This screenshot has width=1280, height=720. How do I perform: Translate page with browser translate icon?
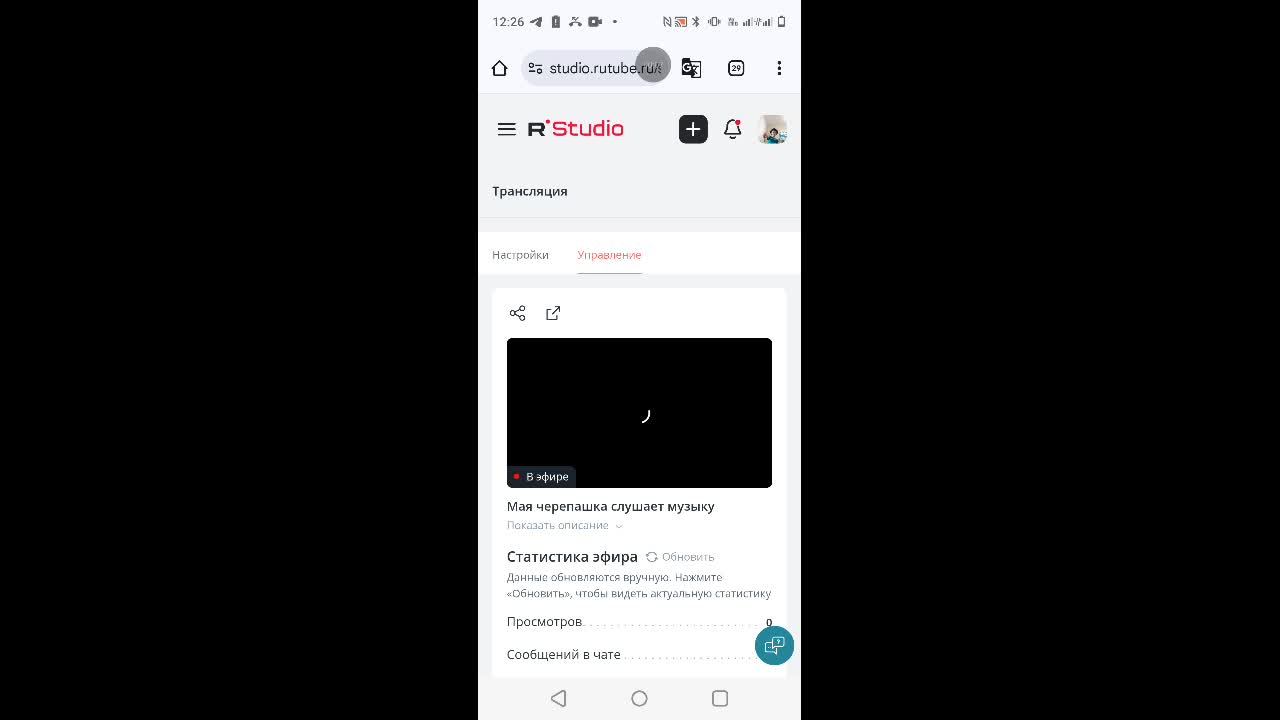point(691,68)
